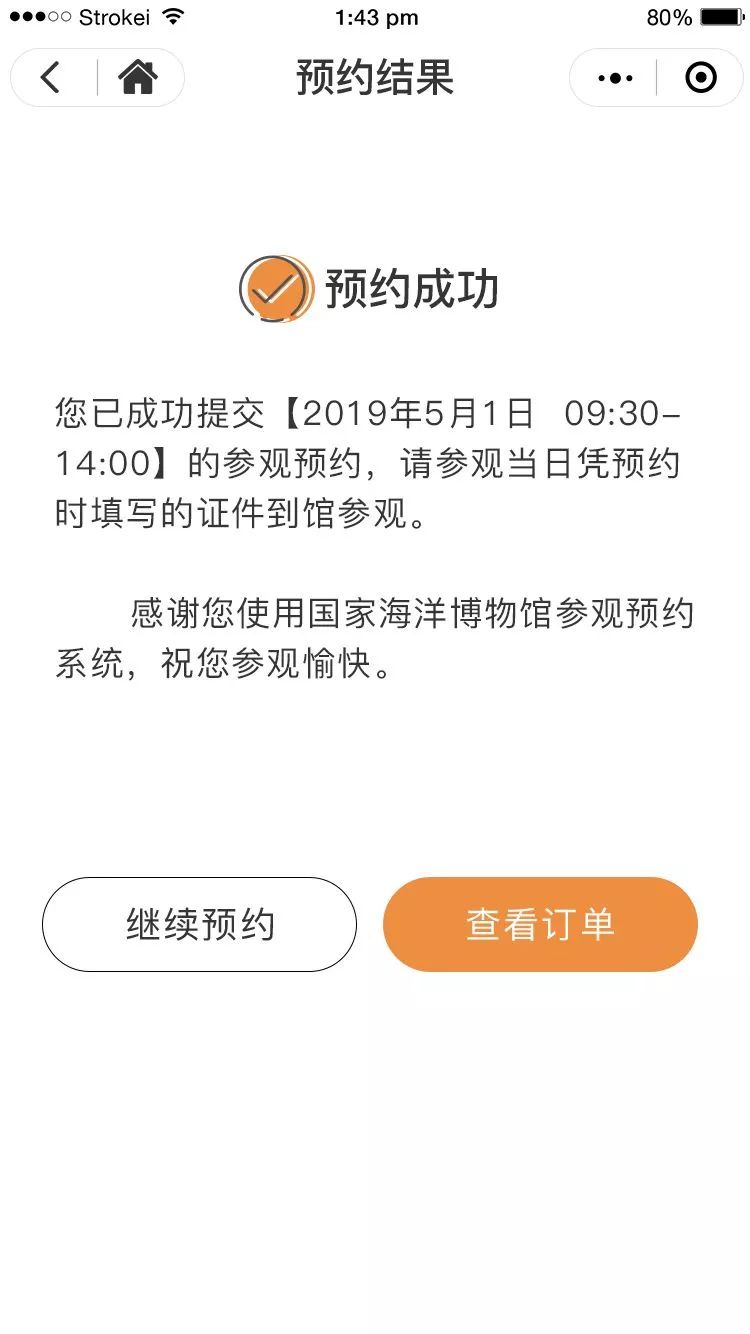
Task: View the order via 查看订单
Action: (540, 924)
